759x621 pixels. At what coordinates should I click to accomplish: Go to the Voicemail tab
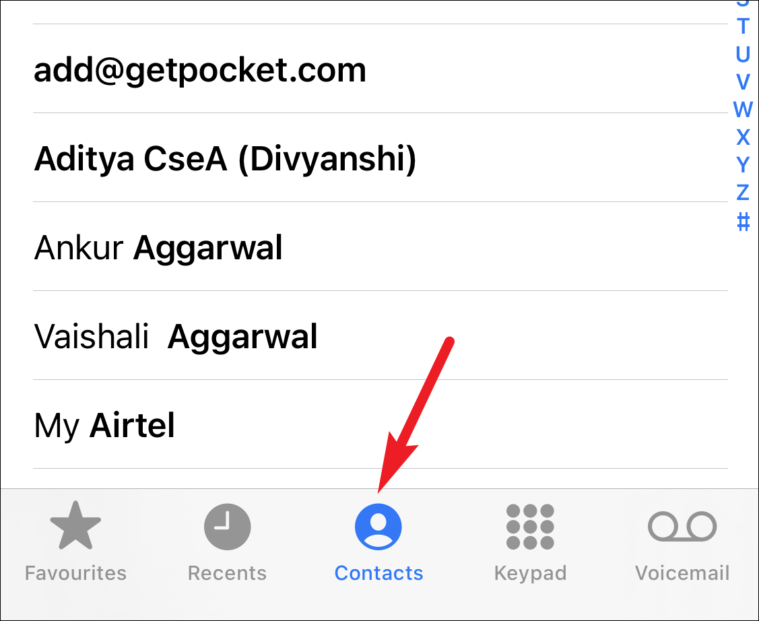(x=682, y=543)
